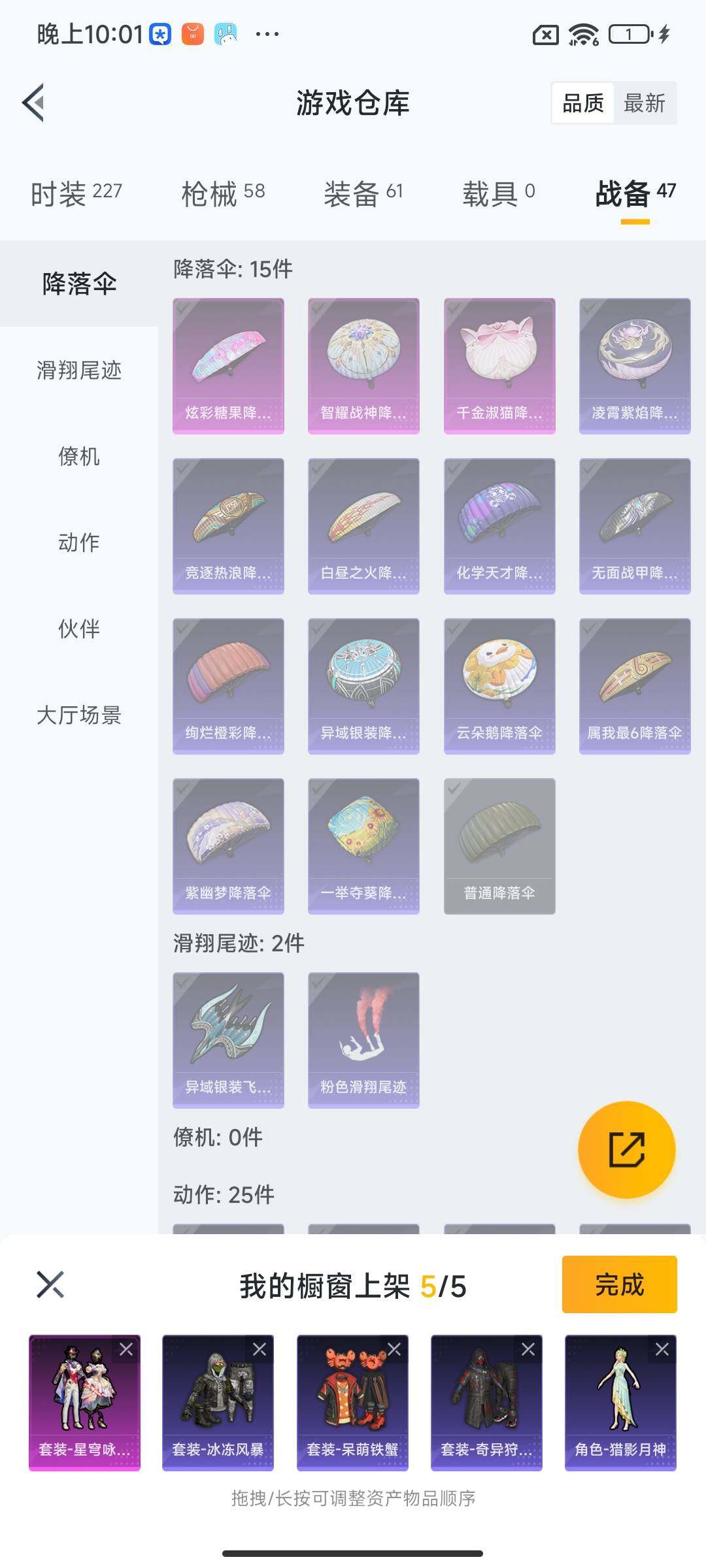706x1568 pixels.
Task: Choose 伙伴 in the side menu
Action: tap(79, 629)
